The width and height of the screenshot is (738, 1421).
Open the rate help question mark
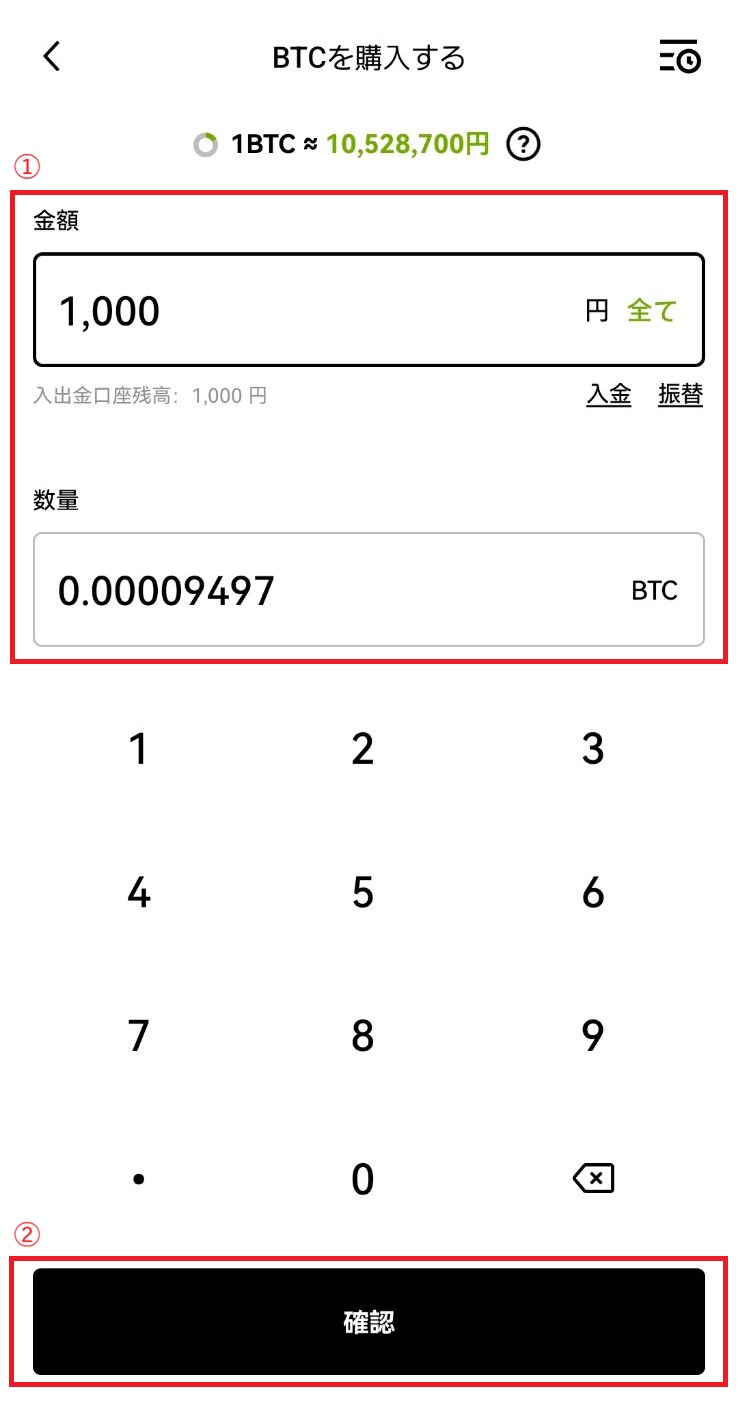523,145
